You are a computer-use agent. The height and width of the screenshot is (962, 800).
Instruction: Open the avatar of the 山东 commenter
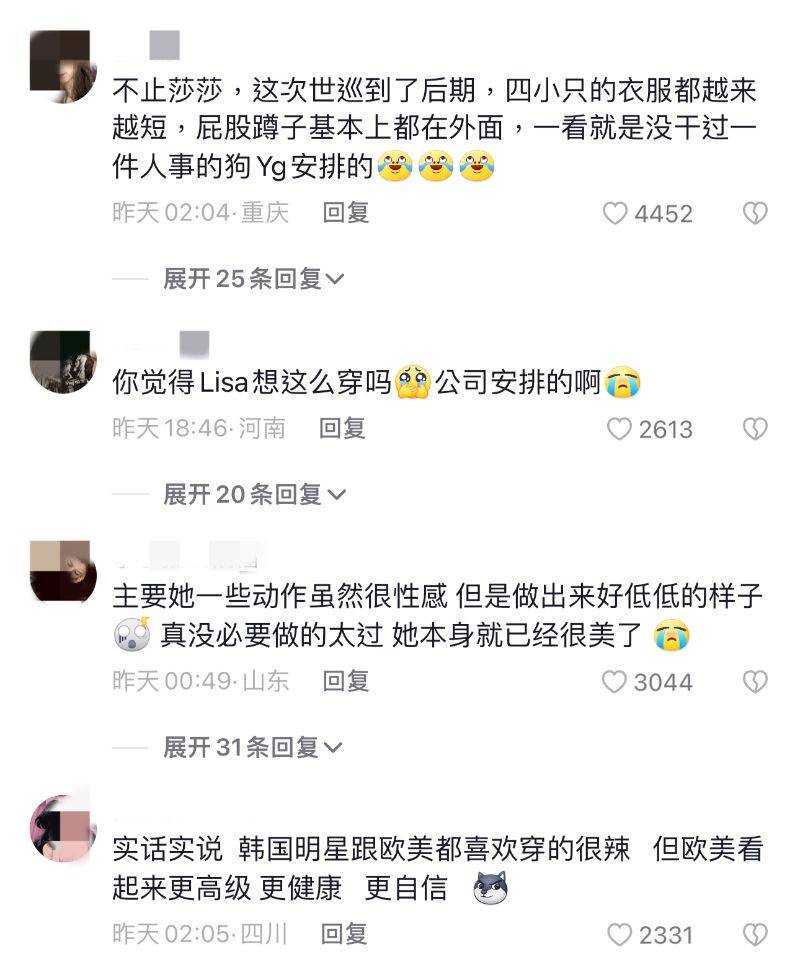tap(62, 573)
